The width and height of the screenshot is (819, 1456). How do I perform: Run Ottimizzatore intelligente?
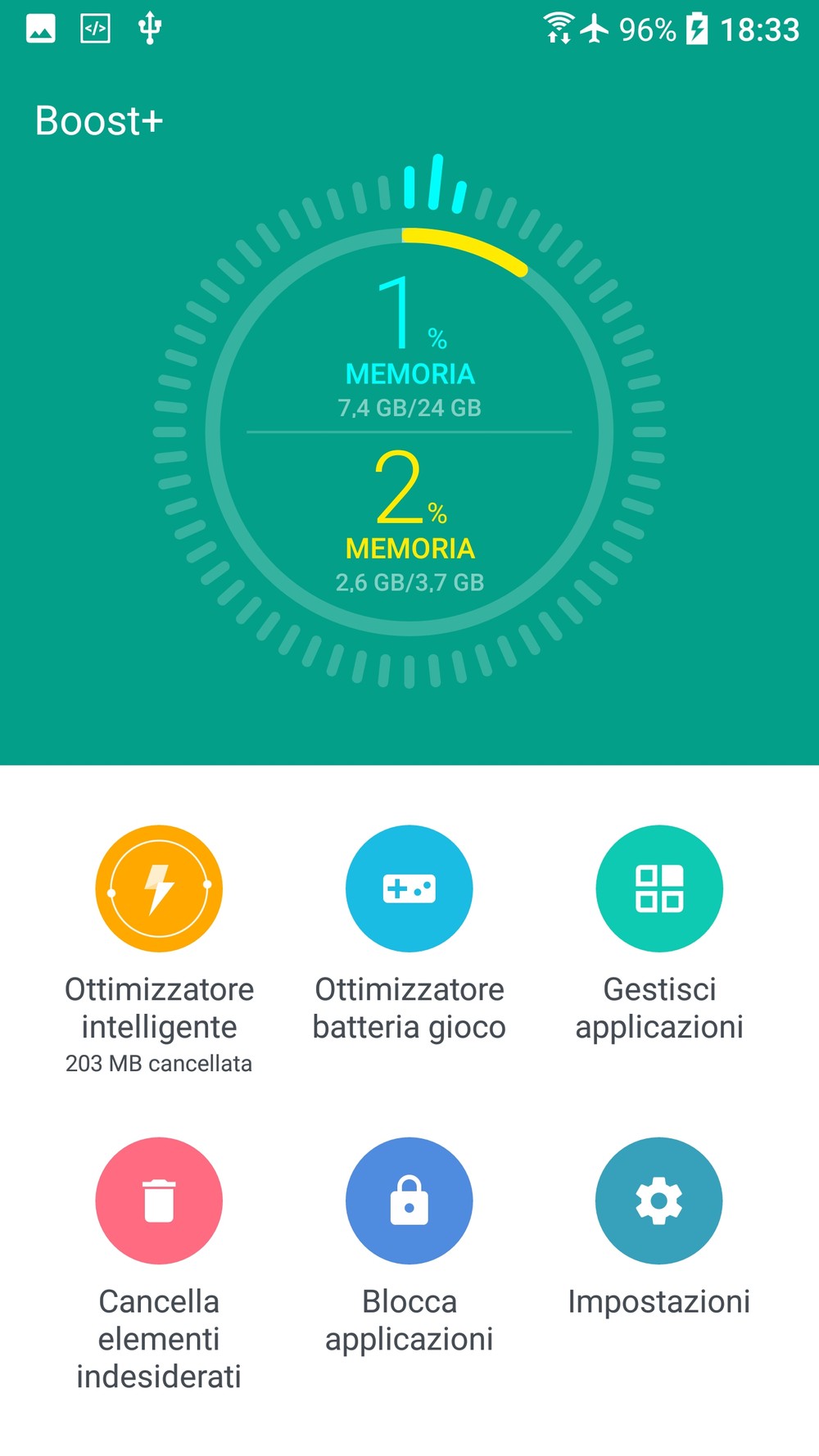(159, 889)
